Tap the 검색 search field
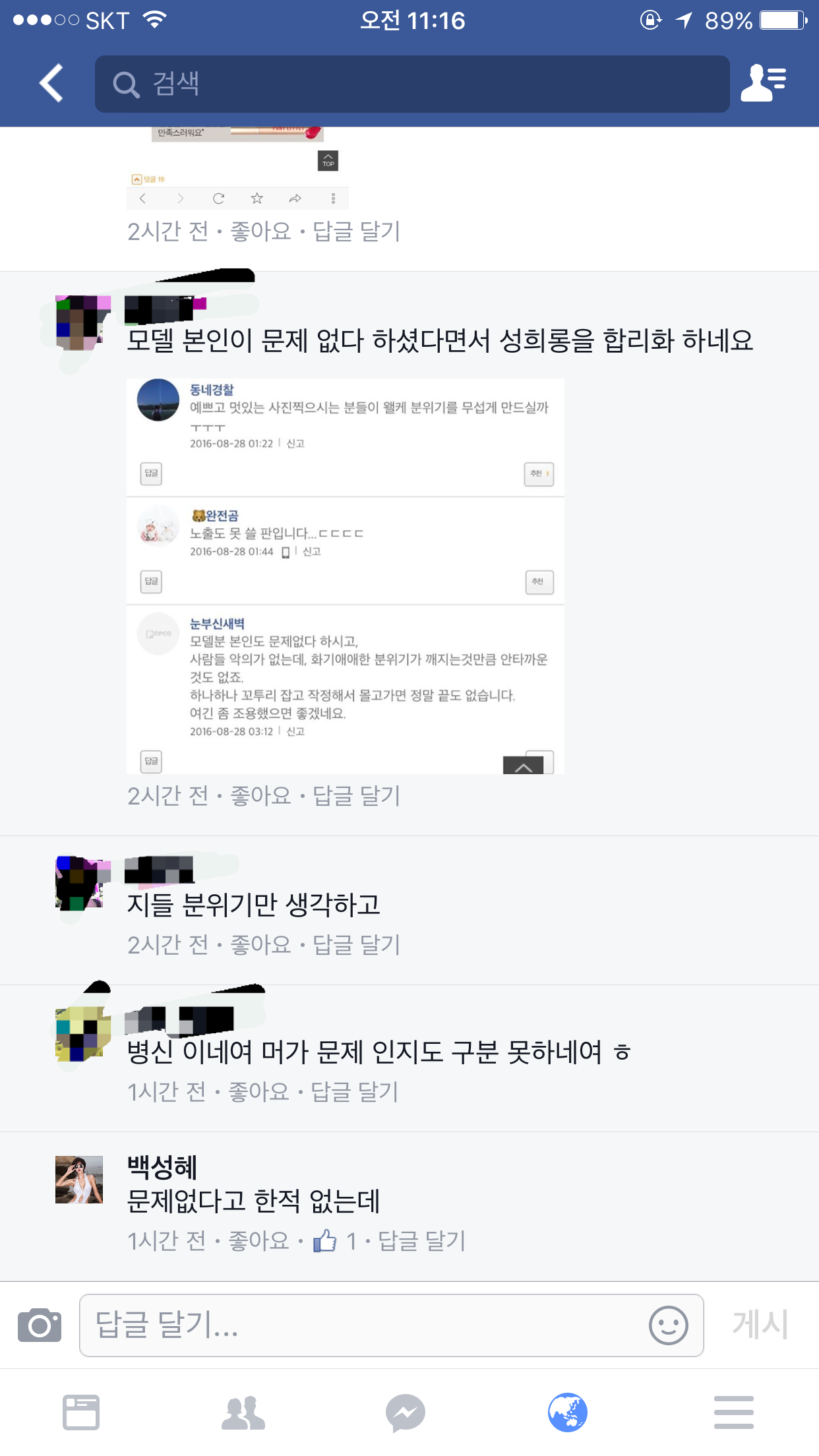 (x=412, y=84)
